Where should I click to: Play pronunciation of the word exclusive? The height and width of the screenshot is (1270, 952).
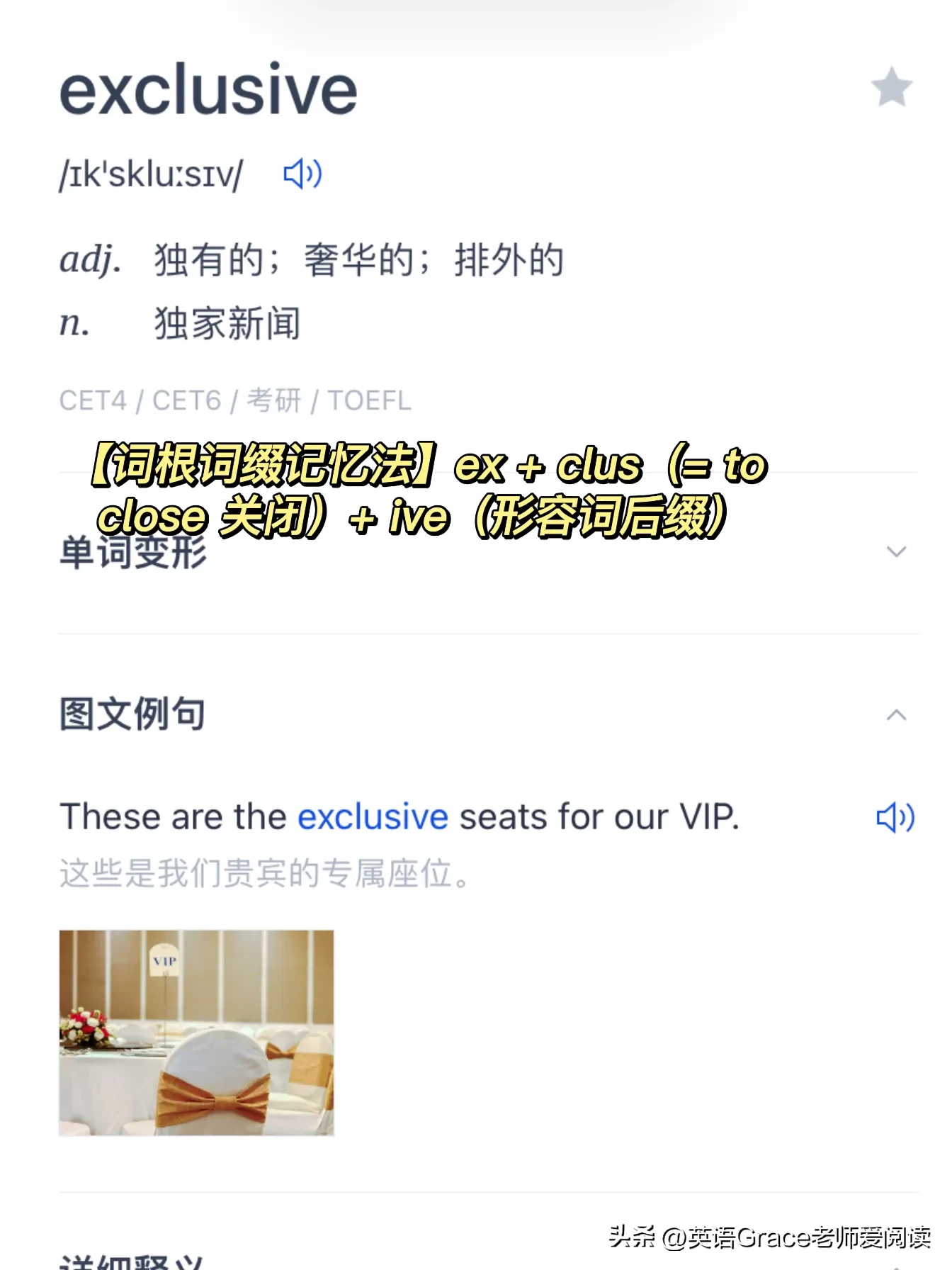coord(302,174)
